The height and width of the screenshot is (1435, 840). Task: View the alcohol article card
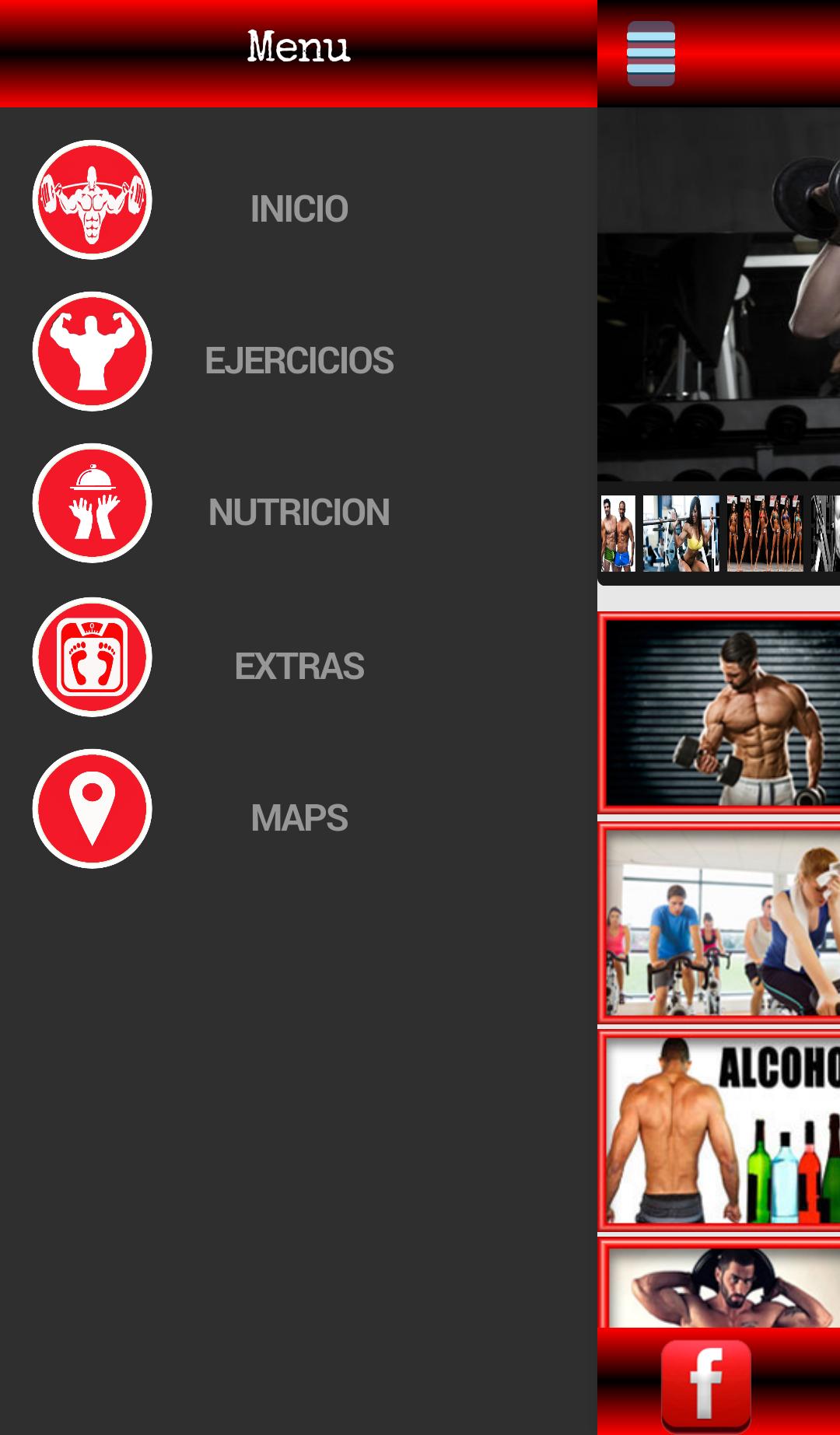719,1130
